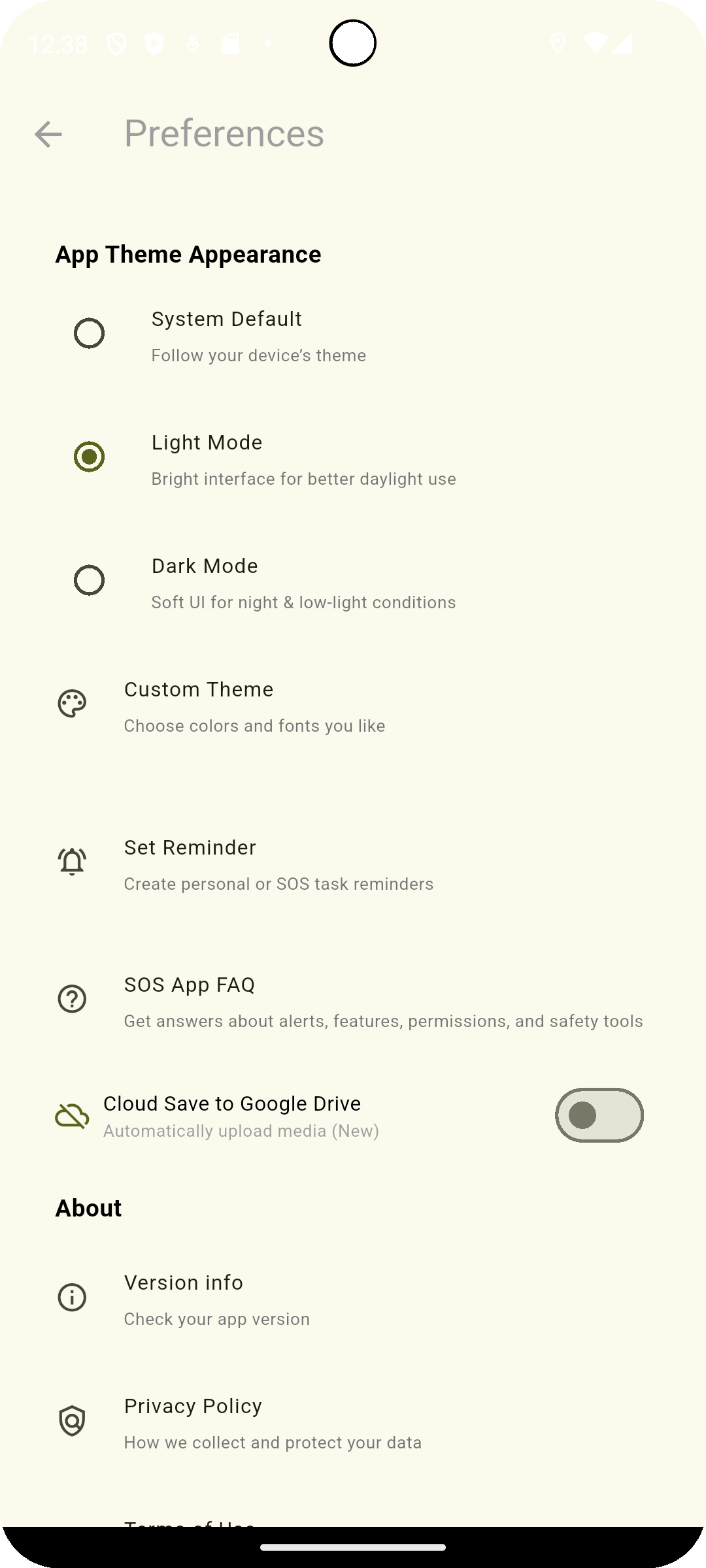The width and height of the screenshot is (706, 1568).
Task: Open the SOS App FAQ question mark icon
Action: tap(71, 998)
